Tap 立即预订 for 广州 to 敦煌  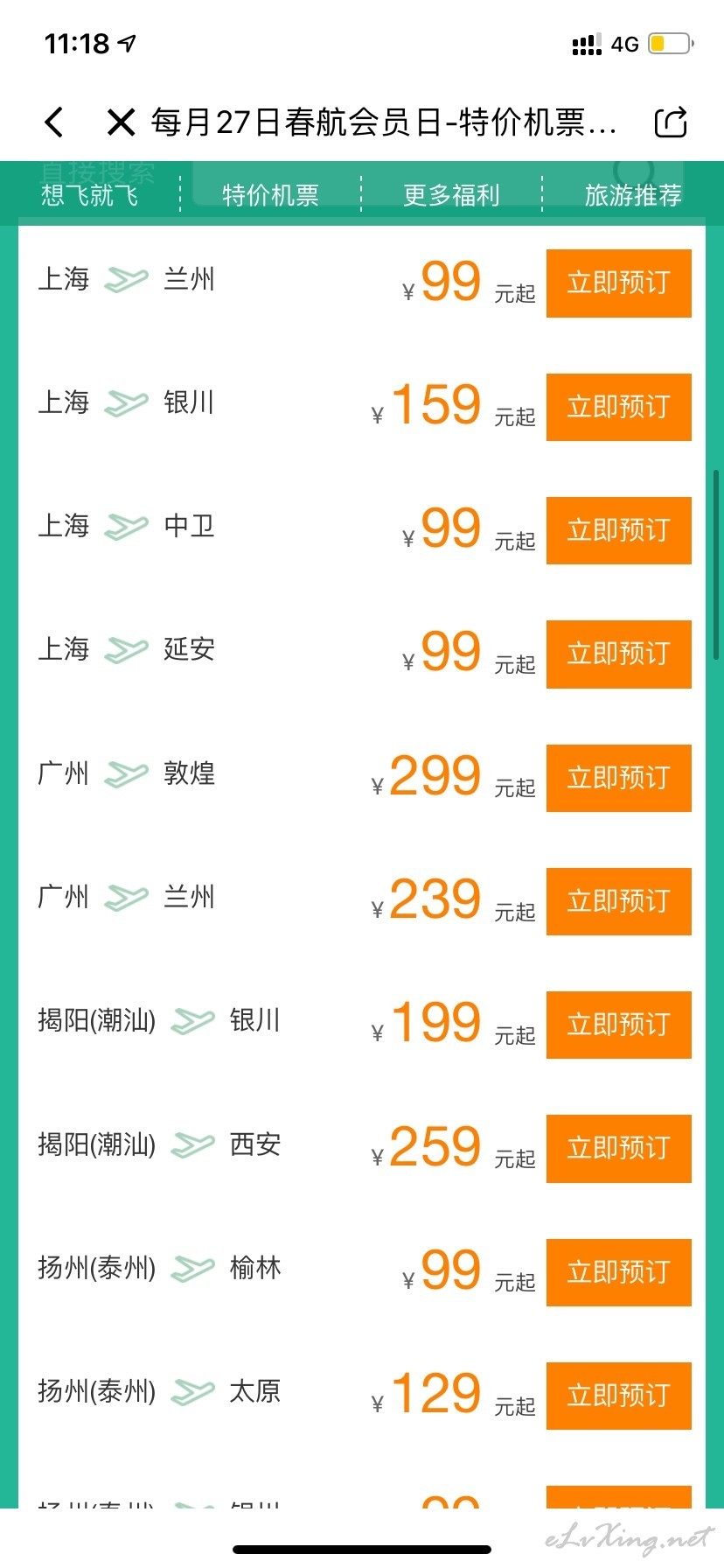tap(619, 778)
